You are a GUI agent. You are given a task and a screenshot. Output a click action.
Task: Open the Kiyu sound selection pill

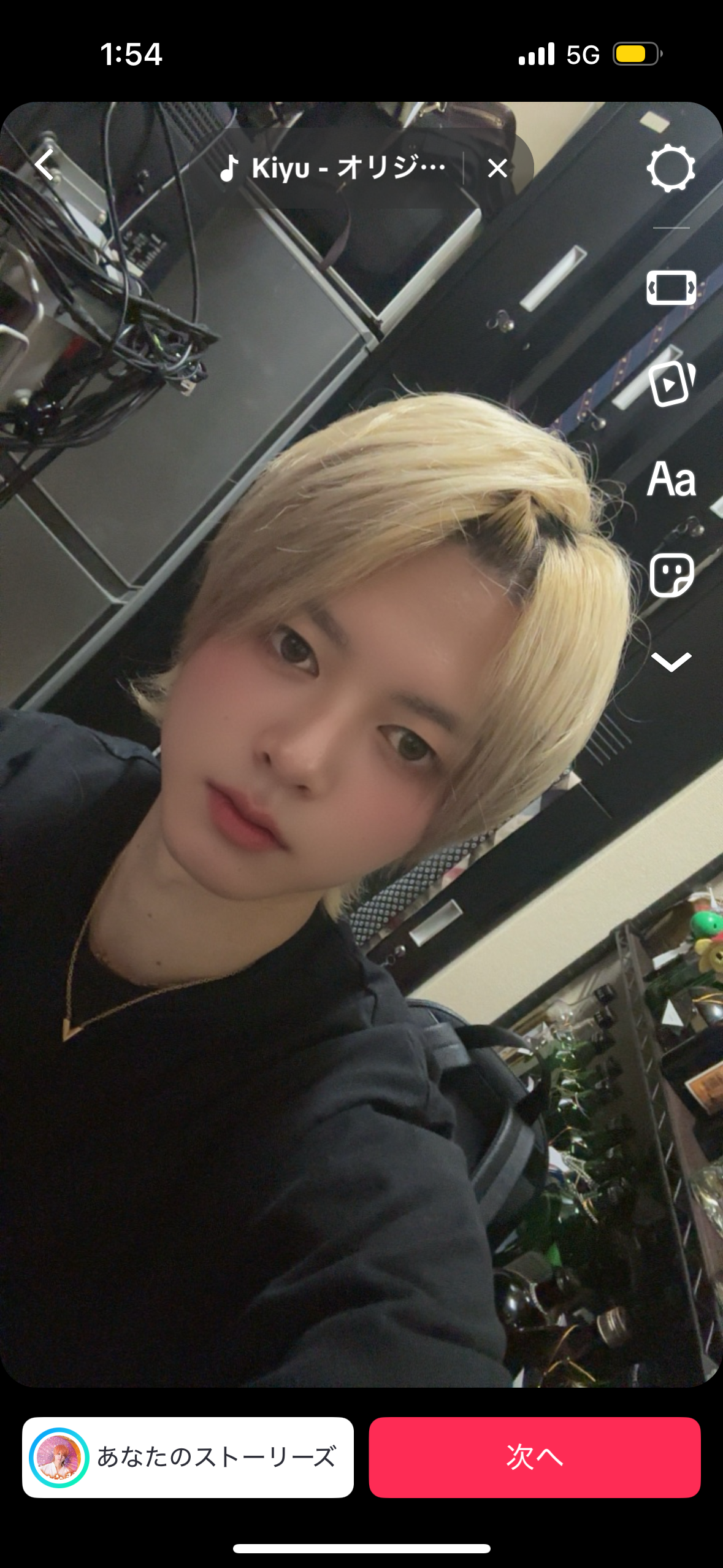click(x=334, y=167)
